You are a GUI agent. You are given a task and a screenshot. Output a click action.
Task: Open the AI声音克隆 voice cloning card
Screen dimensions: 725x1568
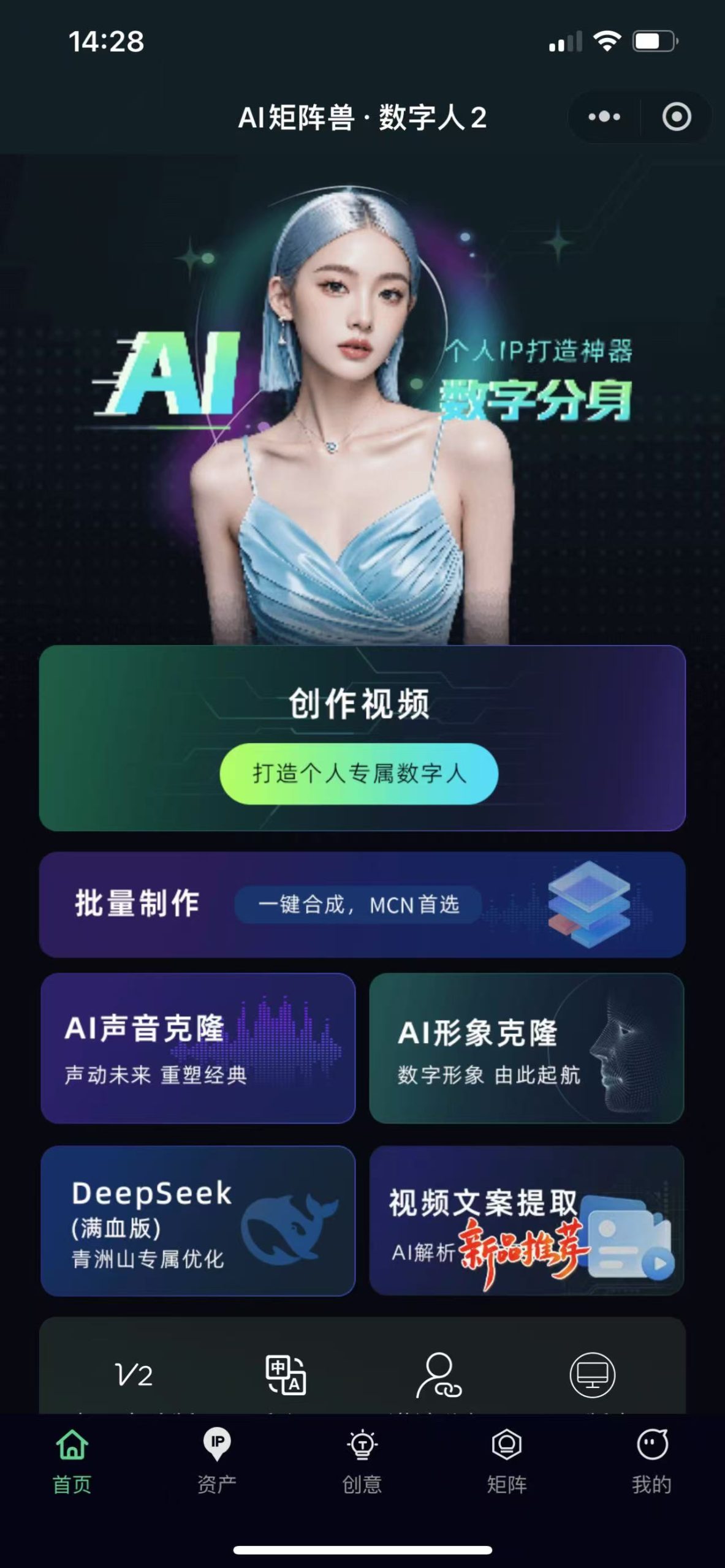[197, 1048]
